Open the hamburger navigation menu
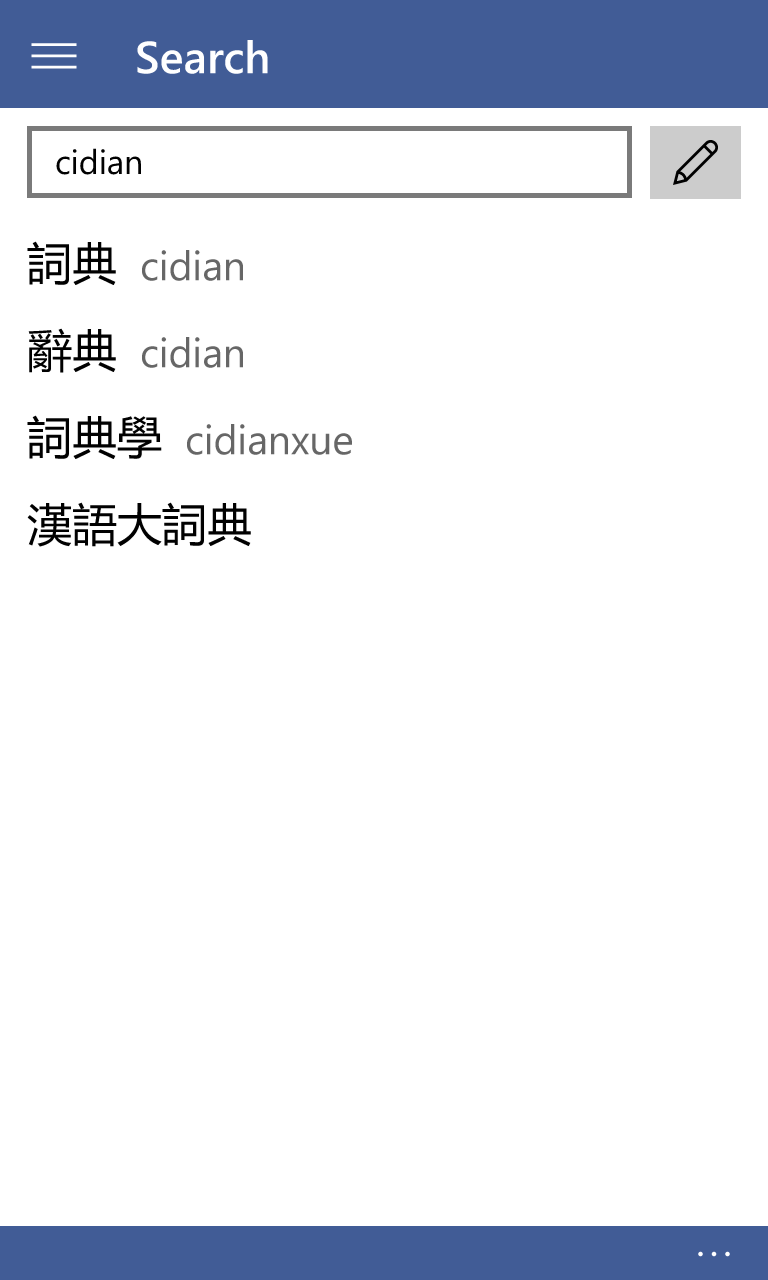Screen dimensions: 768x1280 pos(54,56)
